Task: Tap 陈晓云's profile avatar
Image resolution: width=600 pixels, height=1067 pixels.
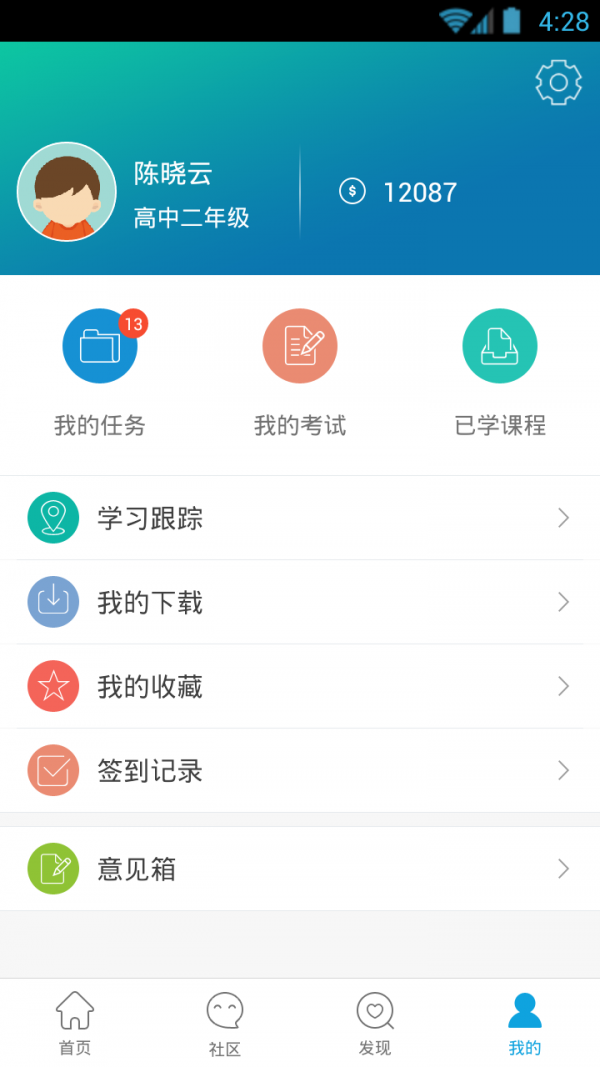Action: (x=67, y=192)
